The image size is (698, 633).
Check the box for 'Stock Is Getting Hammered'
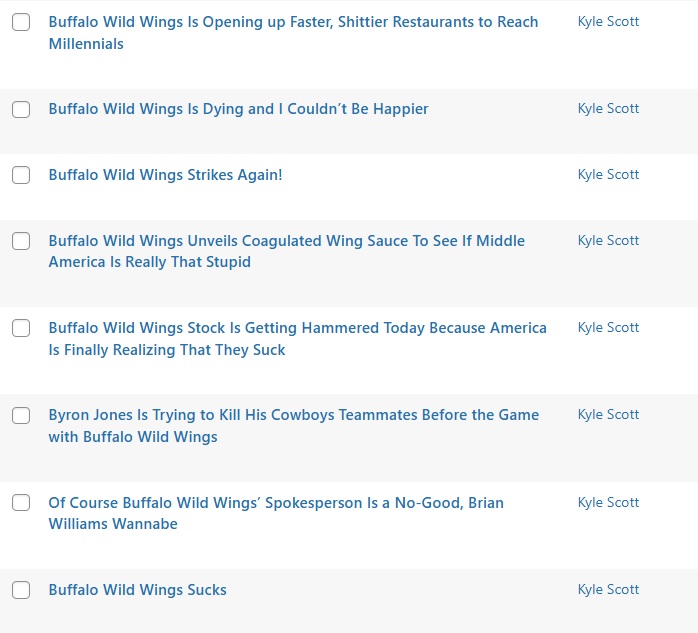[21, 328]
